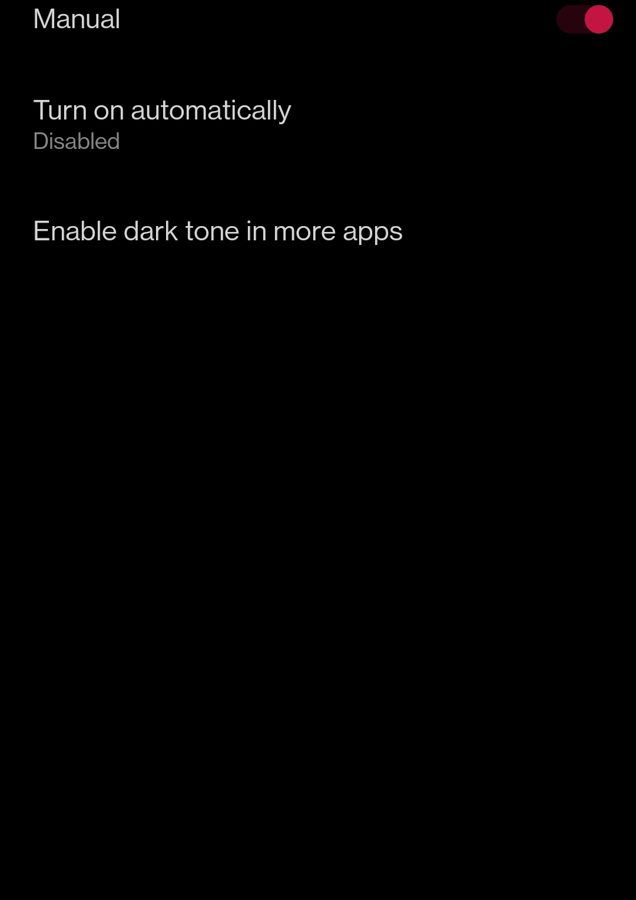
Task: Open Enable dark tone in more apps
Action: 218,231
